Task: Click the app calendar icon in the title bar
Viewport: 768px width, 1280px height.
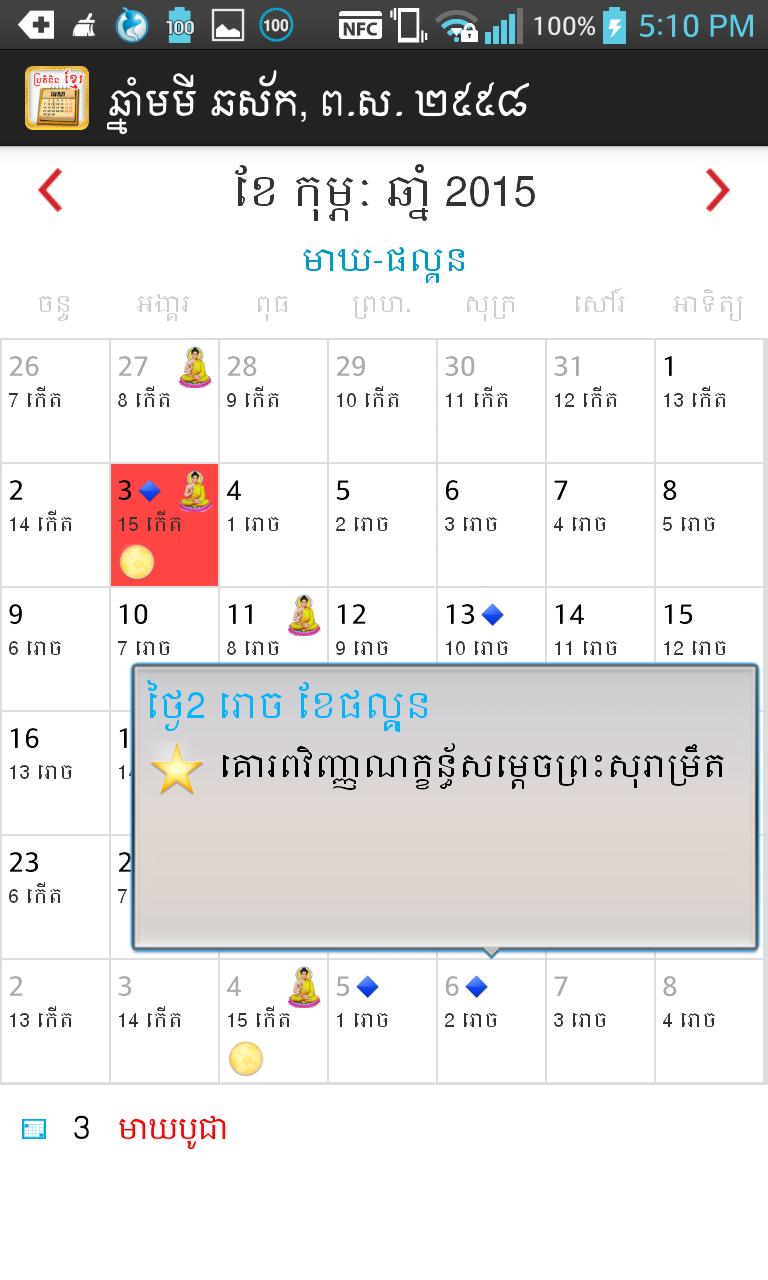Action: pos(56,97)
